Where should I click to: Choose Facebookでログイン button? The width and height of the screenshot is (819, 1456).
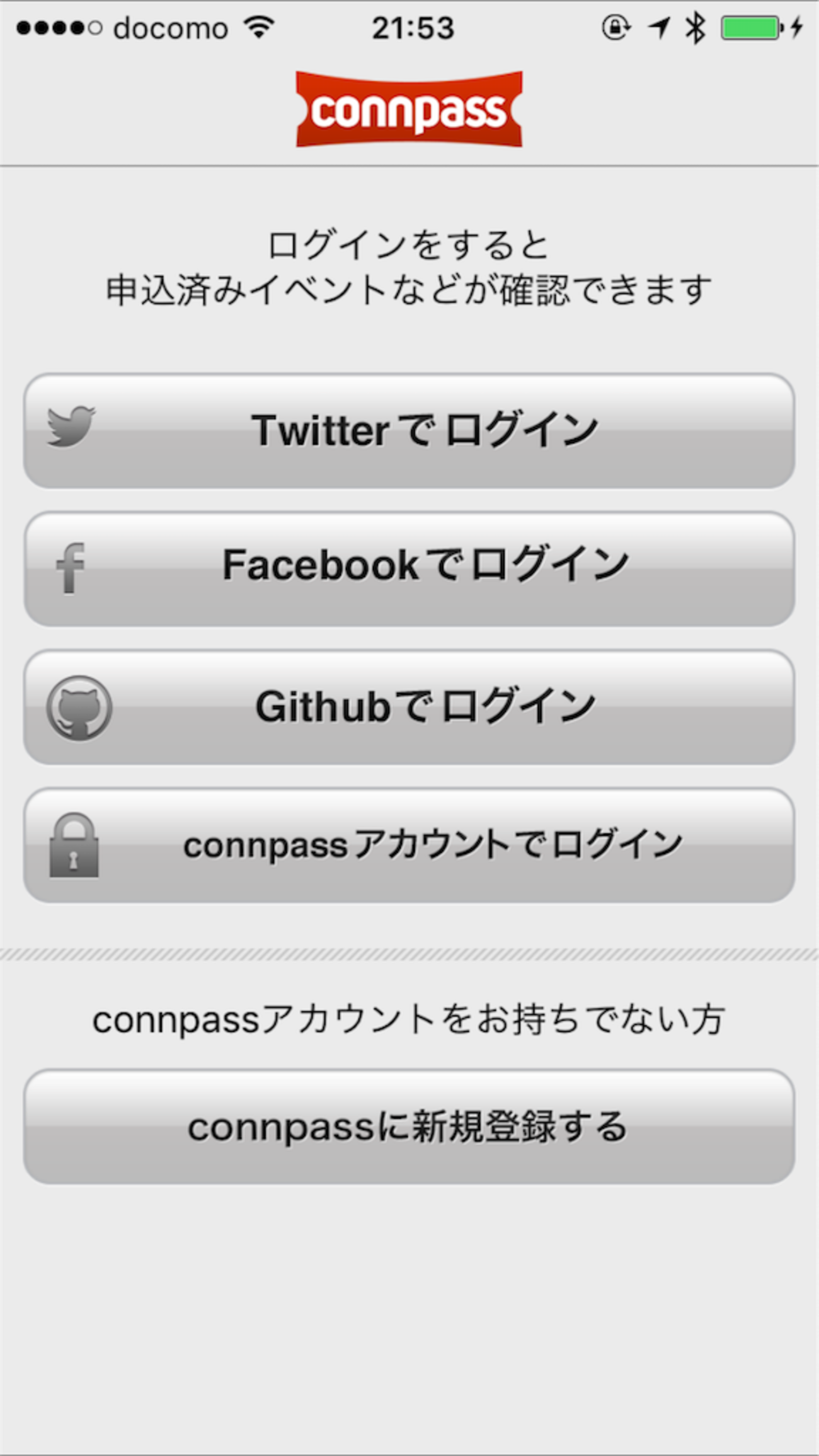[409, 569]
